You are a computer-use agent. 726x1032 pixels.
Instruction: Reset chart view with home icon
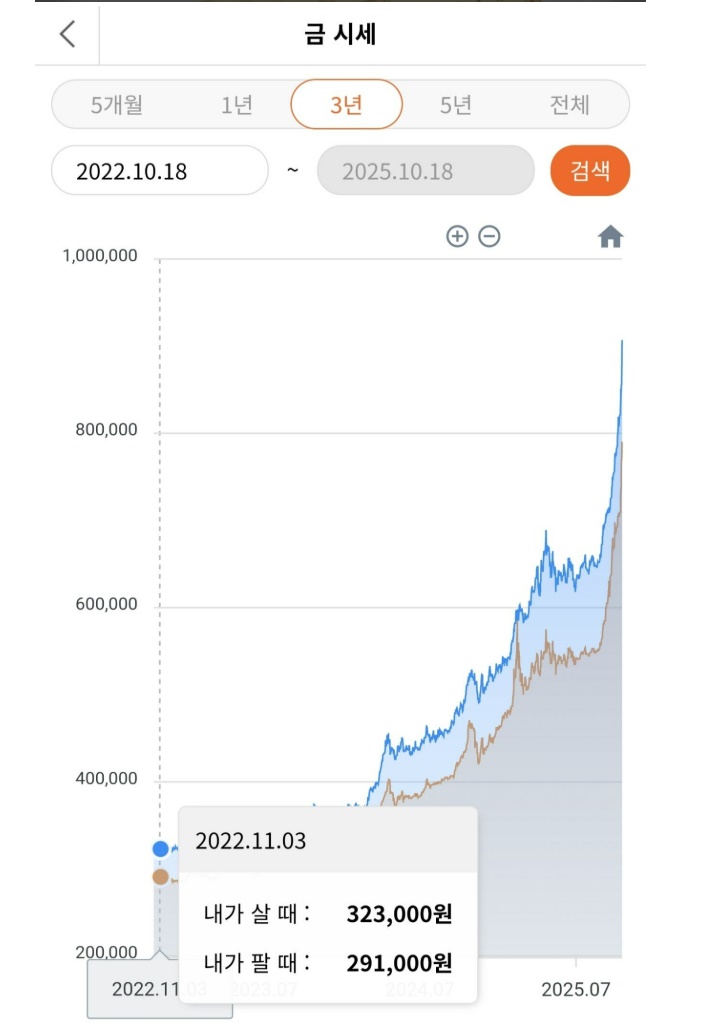coord(610,237)
